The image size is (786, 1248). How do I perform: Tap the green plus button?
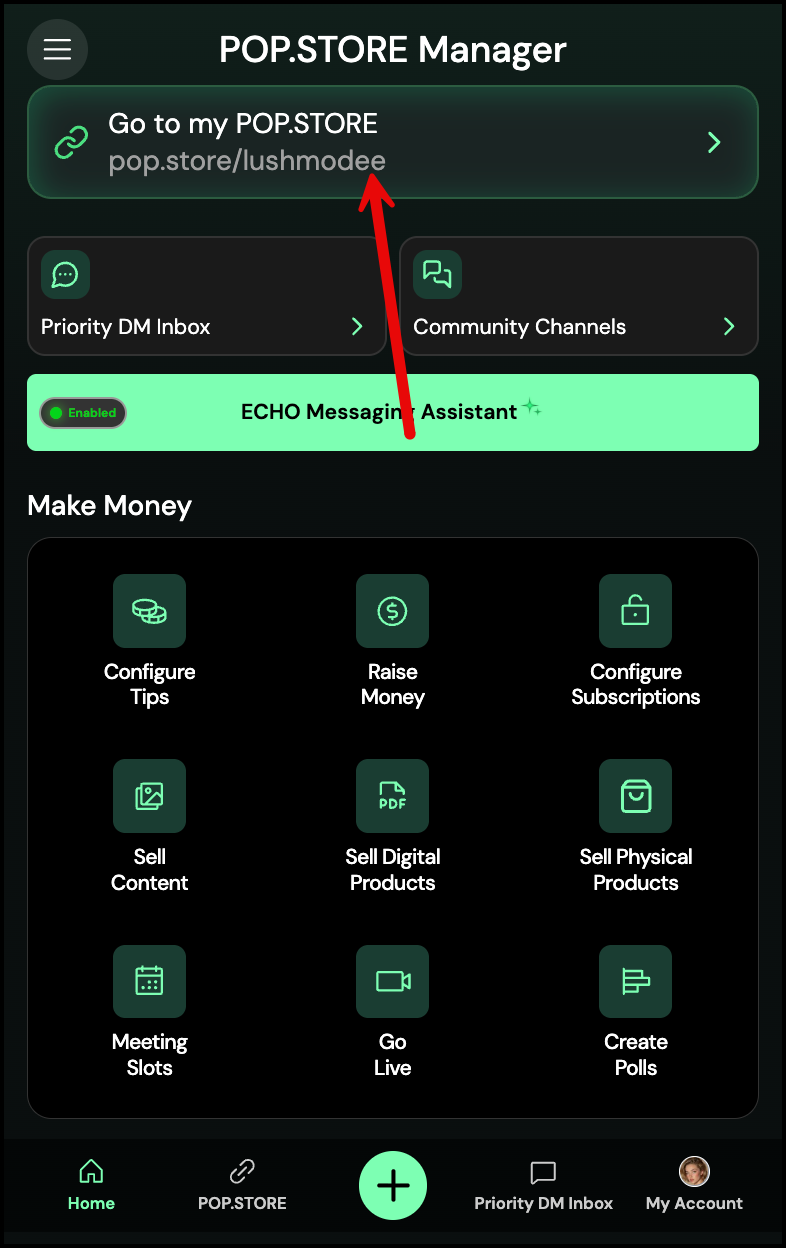pyautogui.click(x=393, y=1186)
